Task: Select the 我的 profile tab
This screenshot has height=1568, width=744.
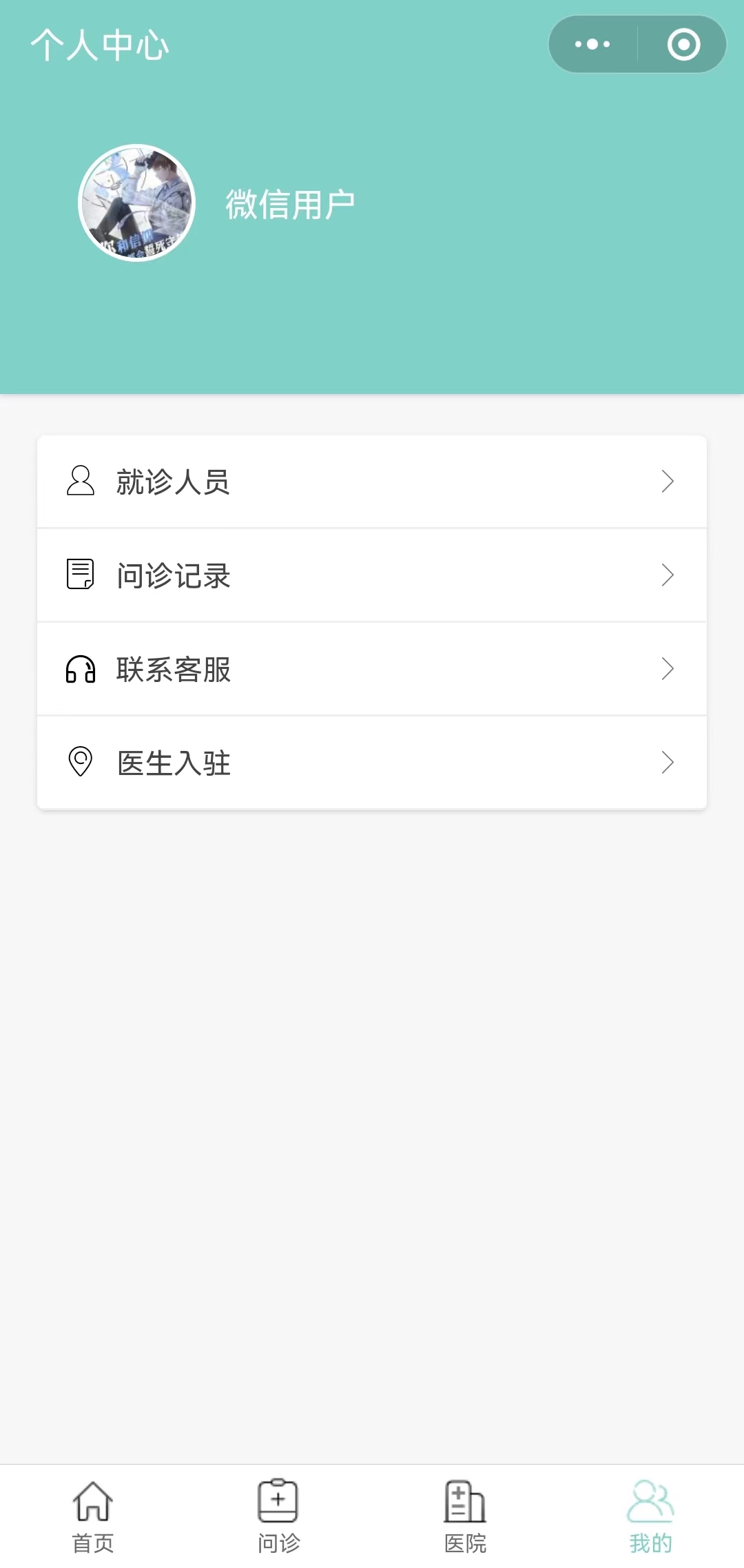Action: click(x=650, y=1516)
